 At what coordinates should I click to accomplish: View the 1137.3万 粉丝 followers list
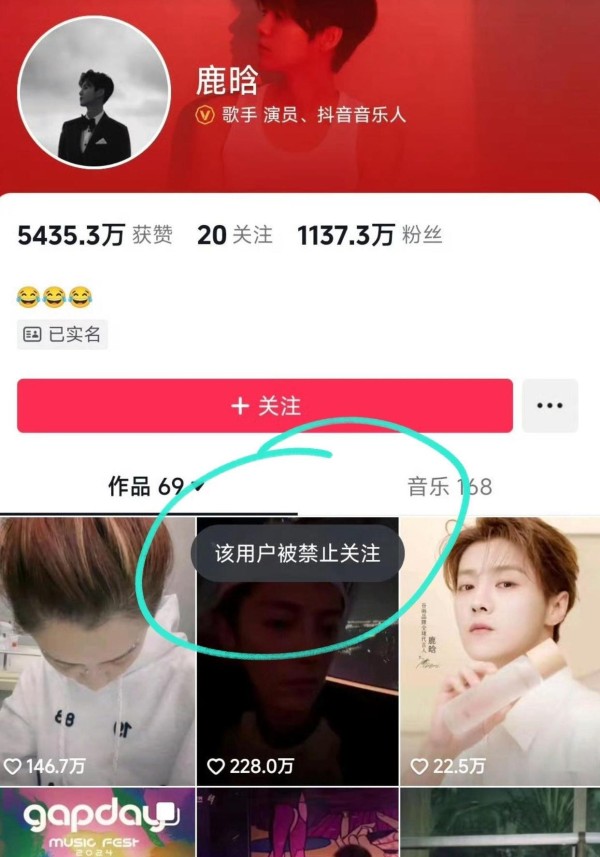[x=369, y=236]
